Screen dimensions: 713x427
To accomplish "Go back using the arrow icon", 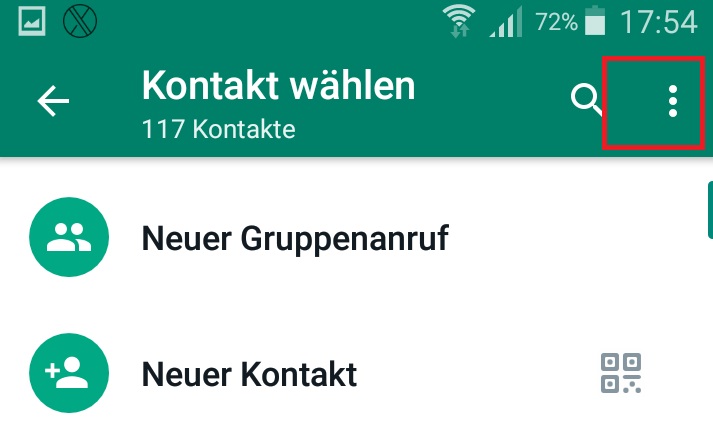I will 52,101.
